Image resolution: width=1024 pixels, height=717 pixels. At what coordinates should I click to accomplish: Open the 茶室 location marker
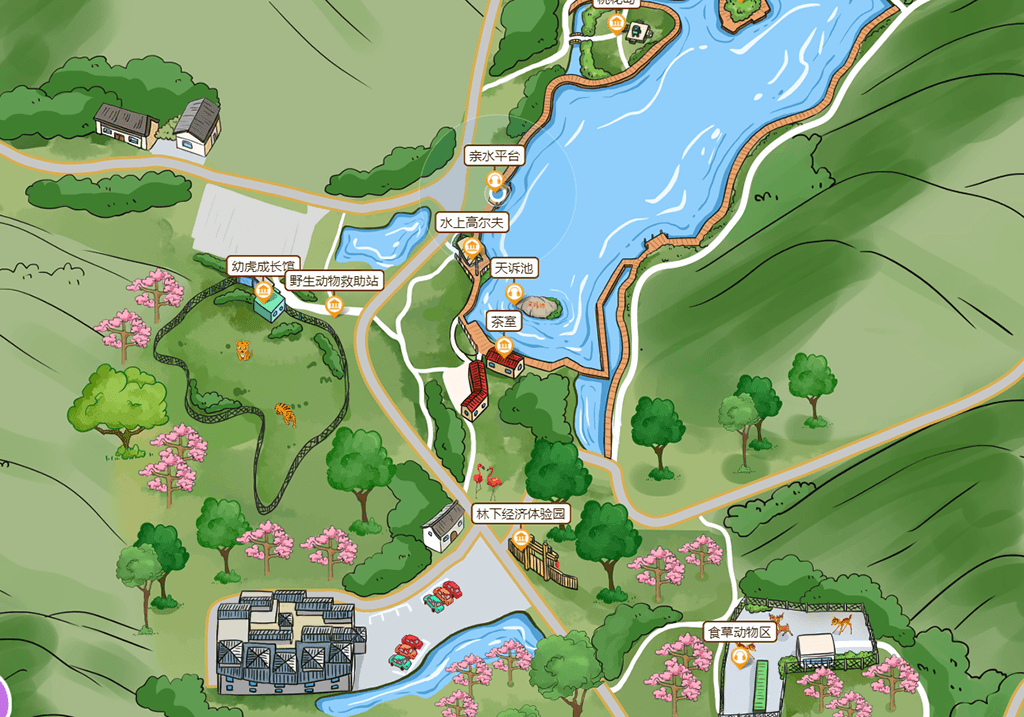[x=503, y=345]
